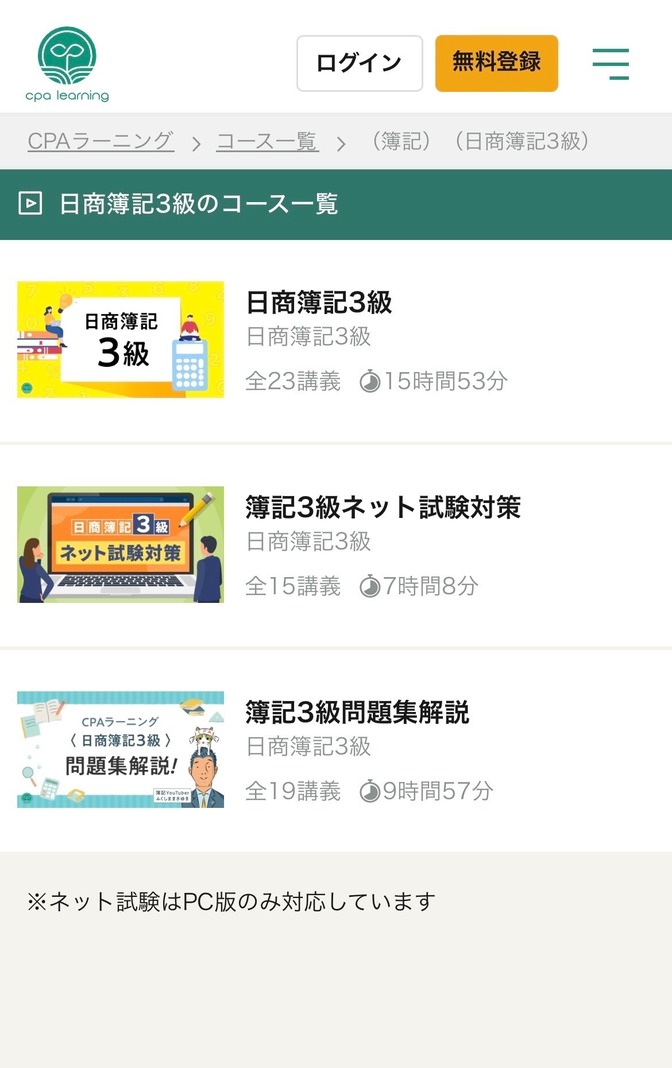672x1068 pixels.
Task: Open the hamburger menu
Action: coord(610,64)
